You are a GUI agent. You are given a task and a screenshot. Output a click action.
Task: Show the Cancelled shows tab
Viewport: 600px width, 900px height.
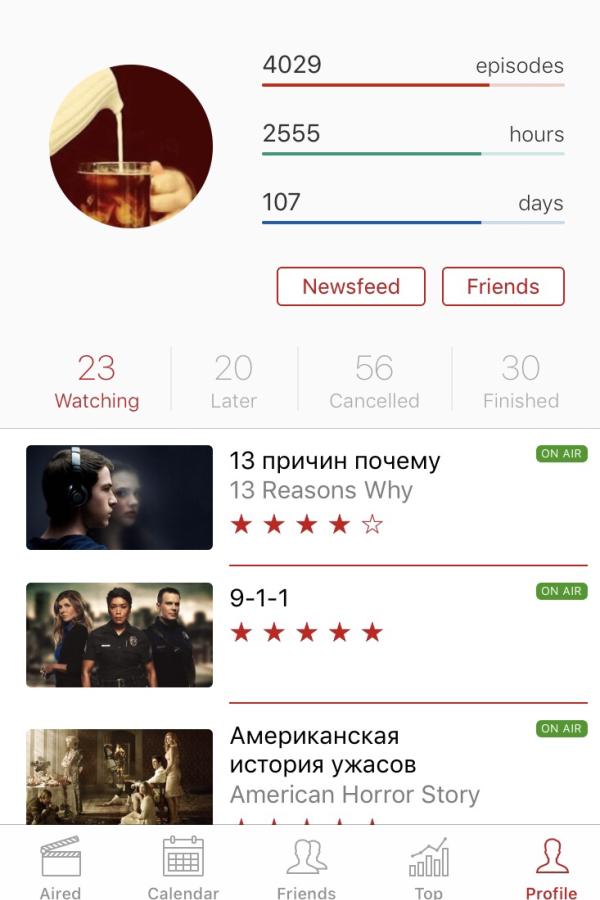374,381
